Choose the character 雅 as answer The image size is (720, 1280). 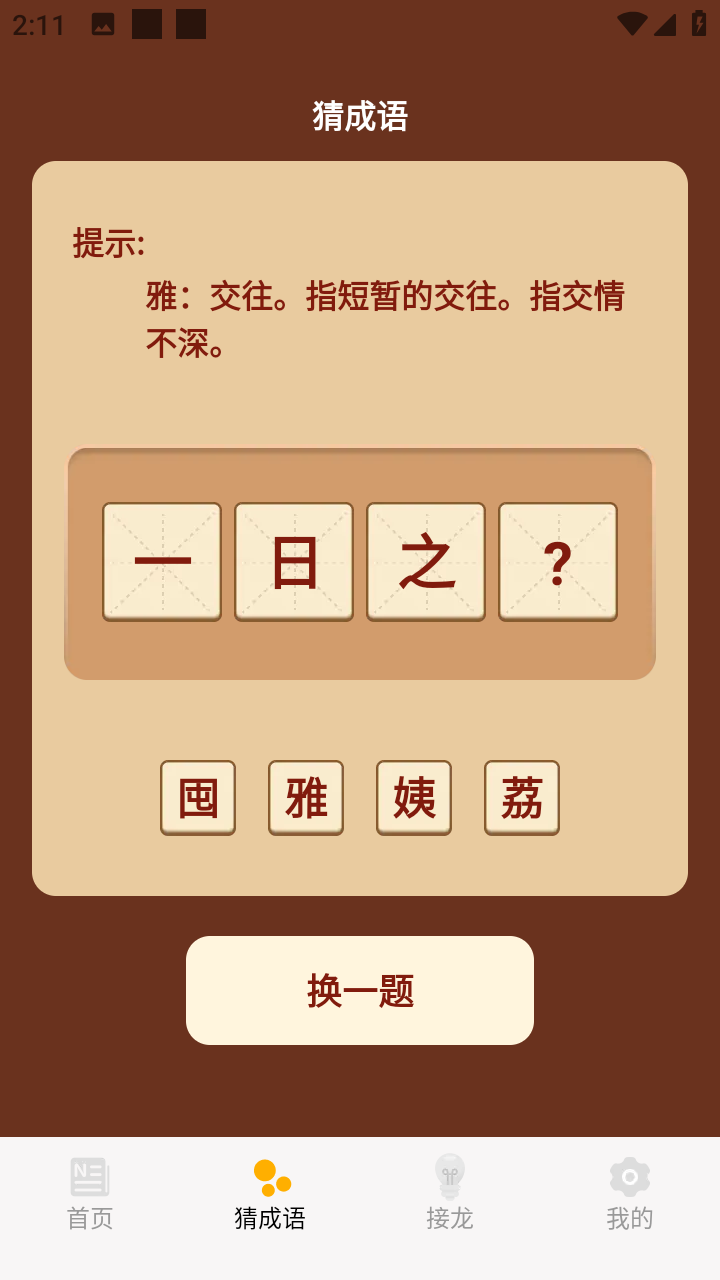306,797
